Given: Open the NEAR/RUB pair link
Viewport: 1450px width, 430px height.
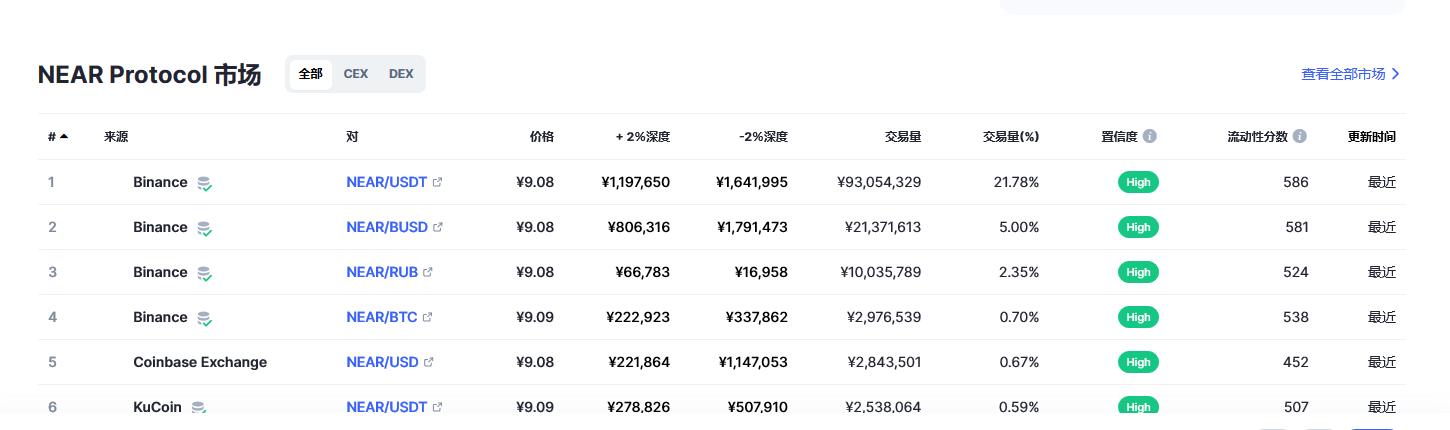Looking at the screenshot, I should (382, 272).
